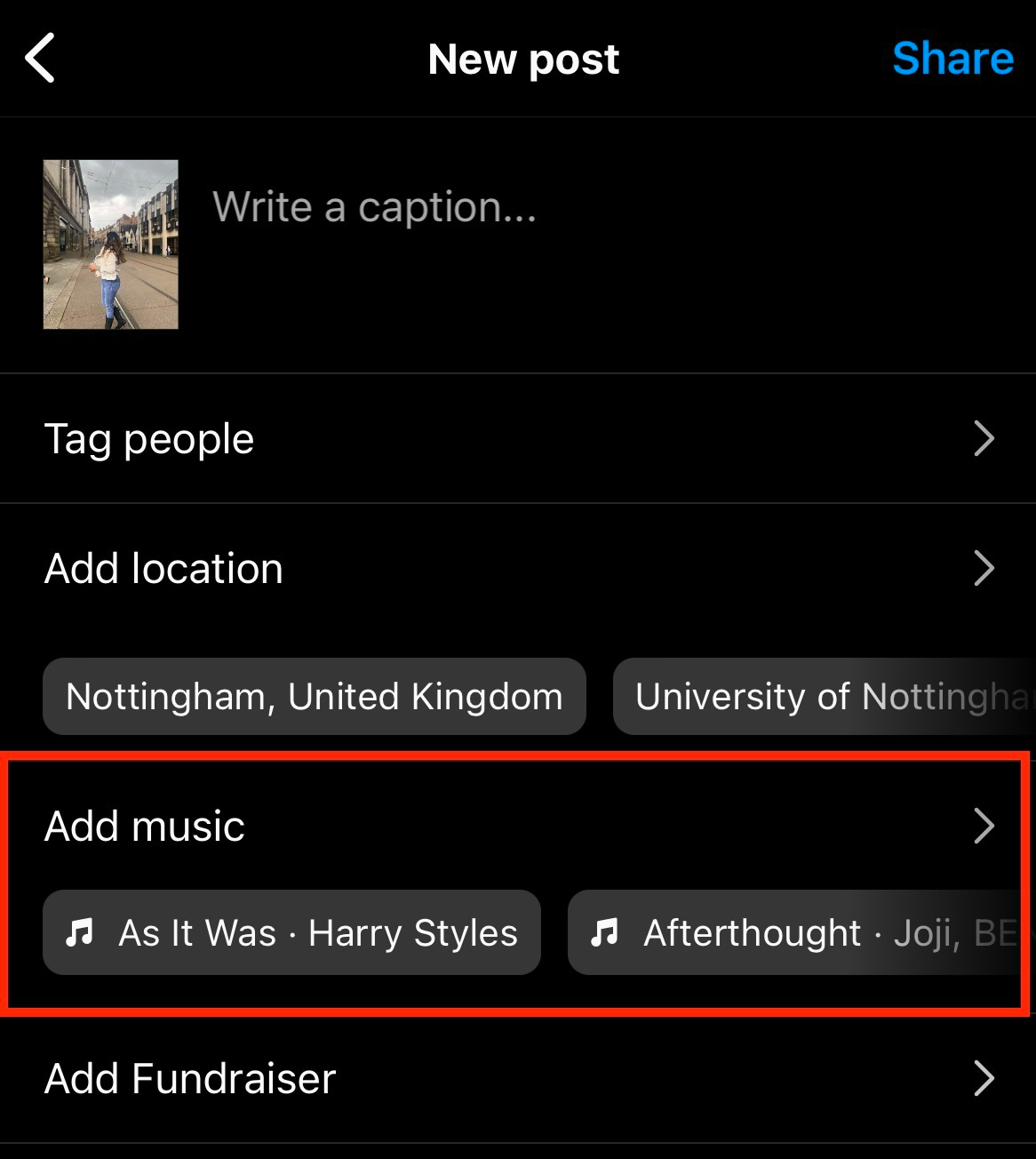Attach the song As It Was by Harry Styles
This screenshot has height=1159, width=1036.
pos(292,933)
